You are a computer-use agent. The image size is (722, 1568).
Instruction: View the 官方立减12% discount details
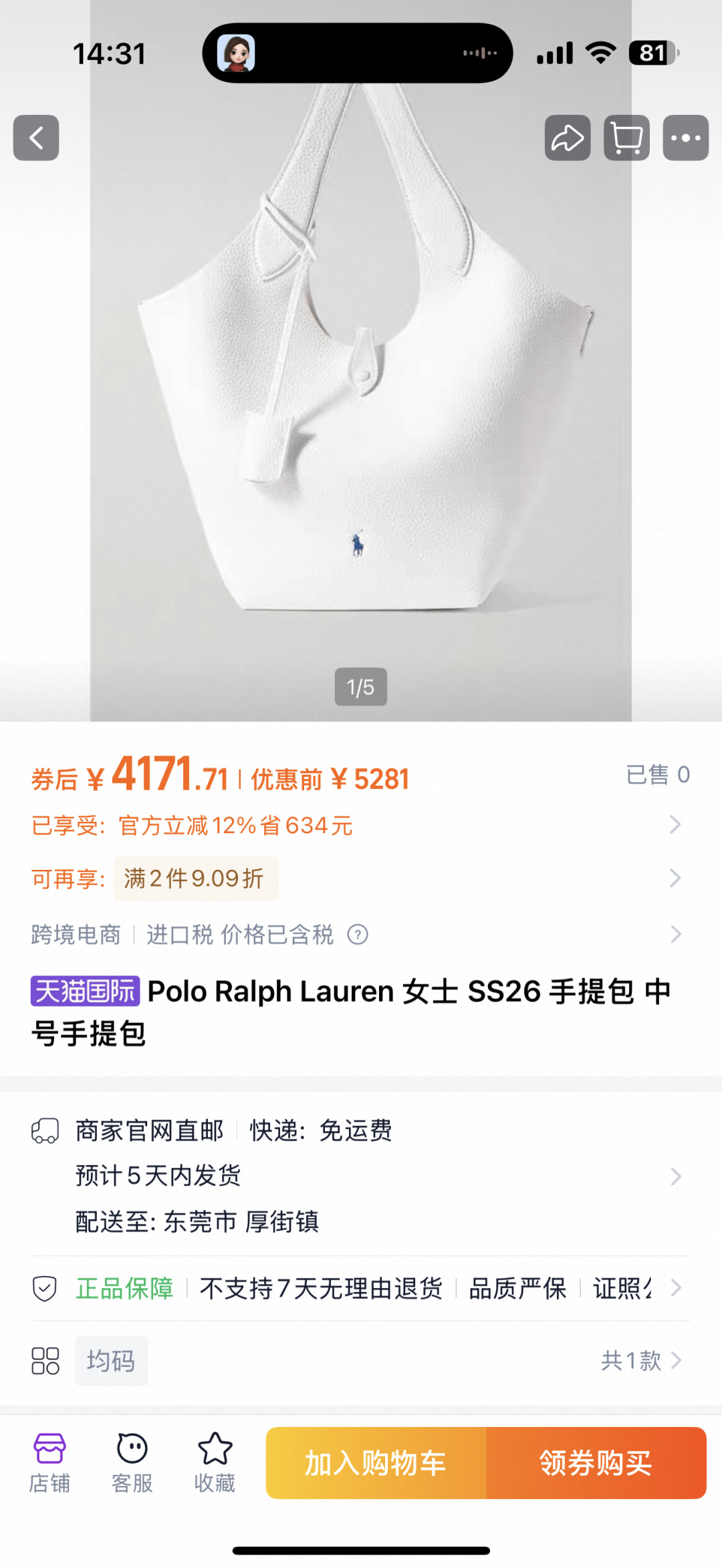pyautogui.click(x=361, y=826)
